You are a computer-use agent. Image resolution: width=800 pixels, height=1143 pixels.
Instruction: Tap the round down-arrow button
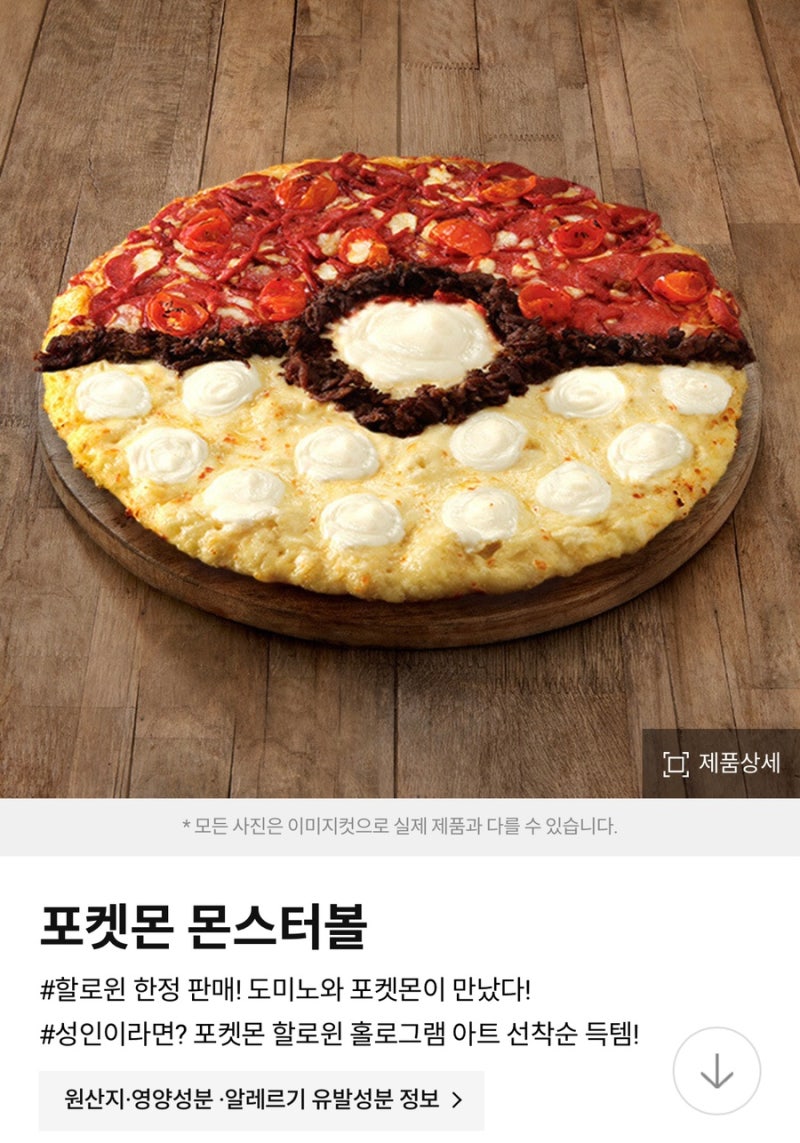(x=716, y=1071)
